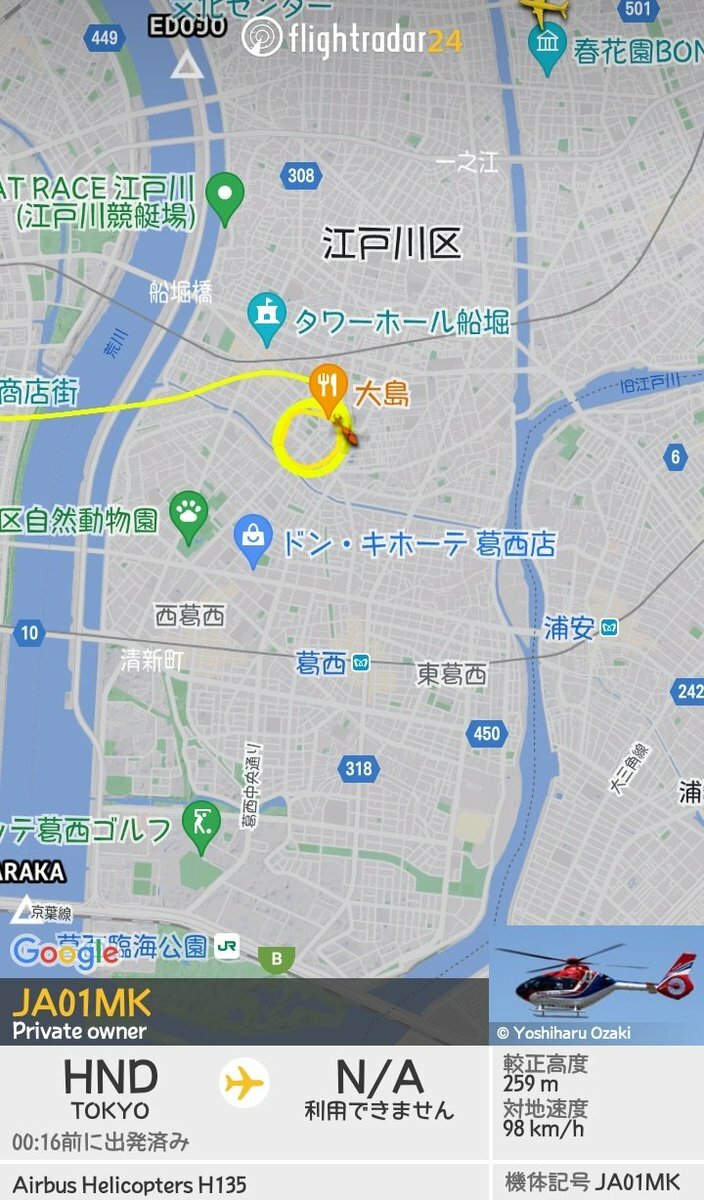Expand the JA01MK flight details panel

point(244,1012)
